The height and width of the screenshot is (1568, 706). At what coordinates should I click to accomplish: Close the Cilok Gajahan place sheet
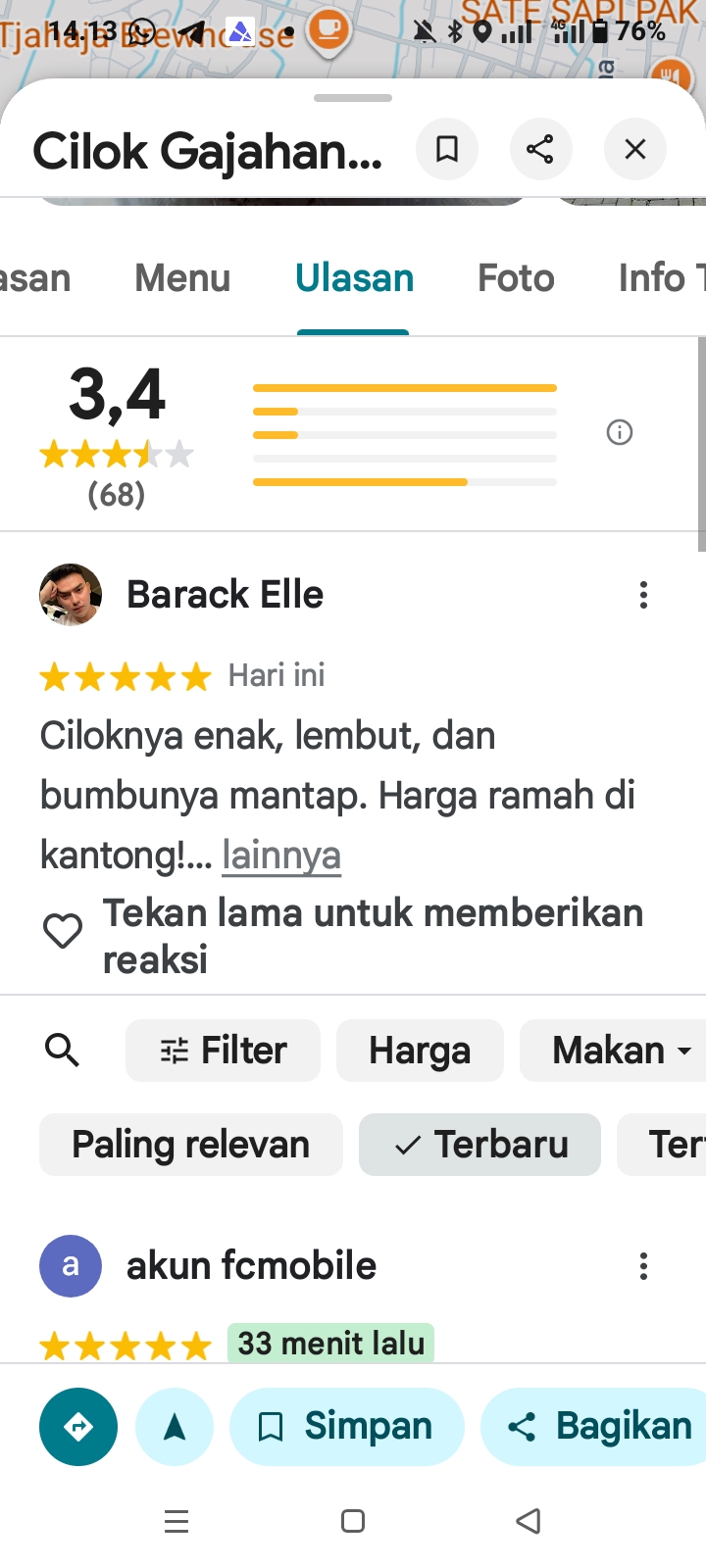(x=635, y=149)
